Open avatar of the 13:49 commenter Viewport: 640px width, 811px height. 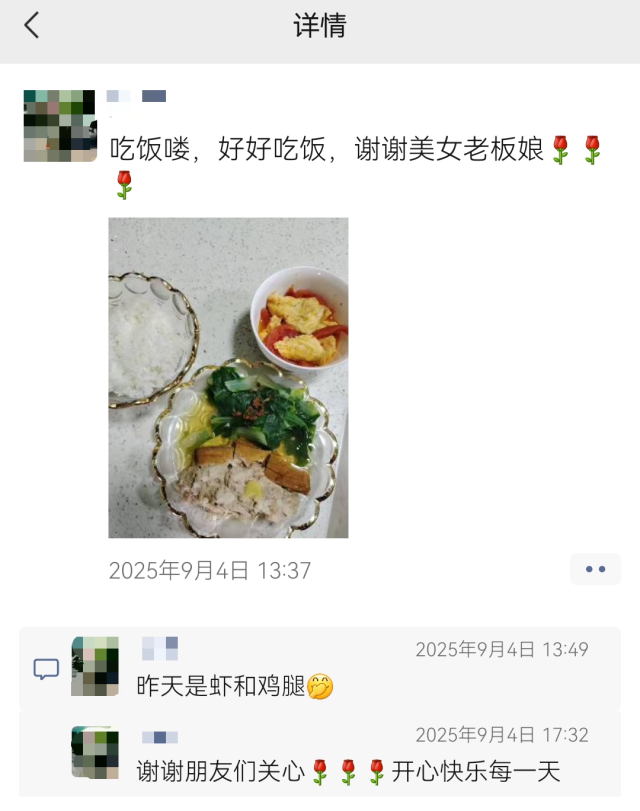pyautogui.click(x=96, y=666)
